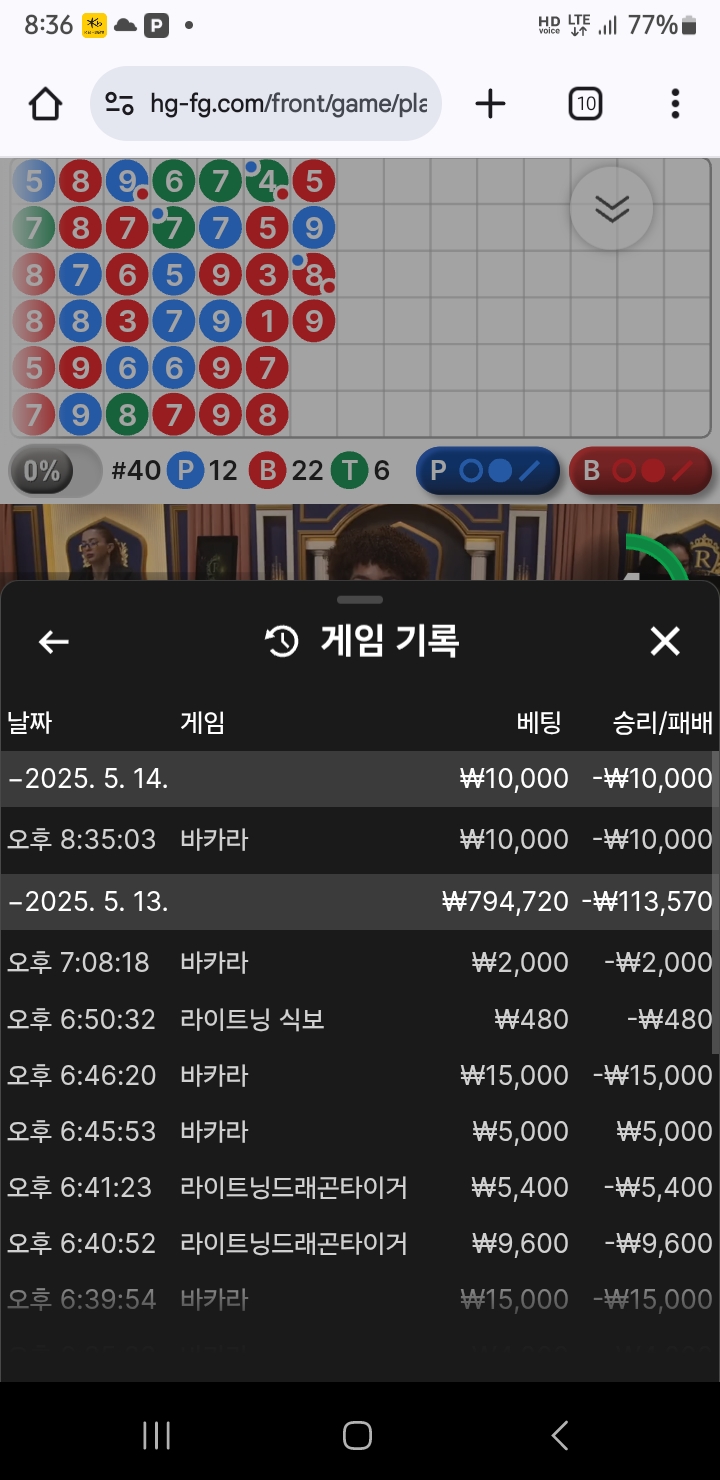The image size is (720, 1480).
Task: Open the 오후 7:08:18 바카라 record
Action: coord(360,963)
